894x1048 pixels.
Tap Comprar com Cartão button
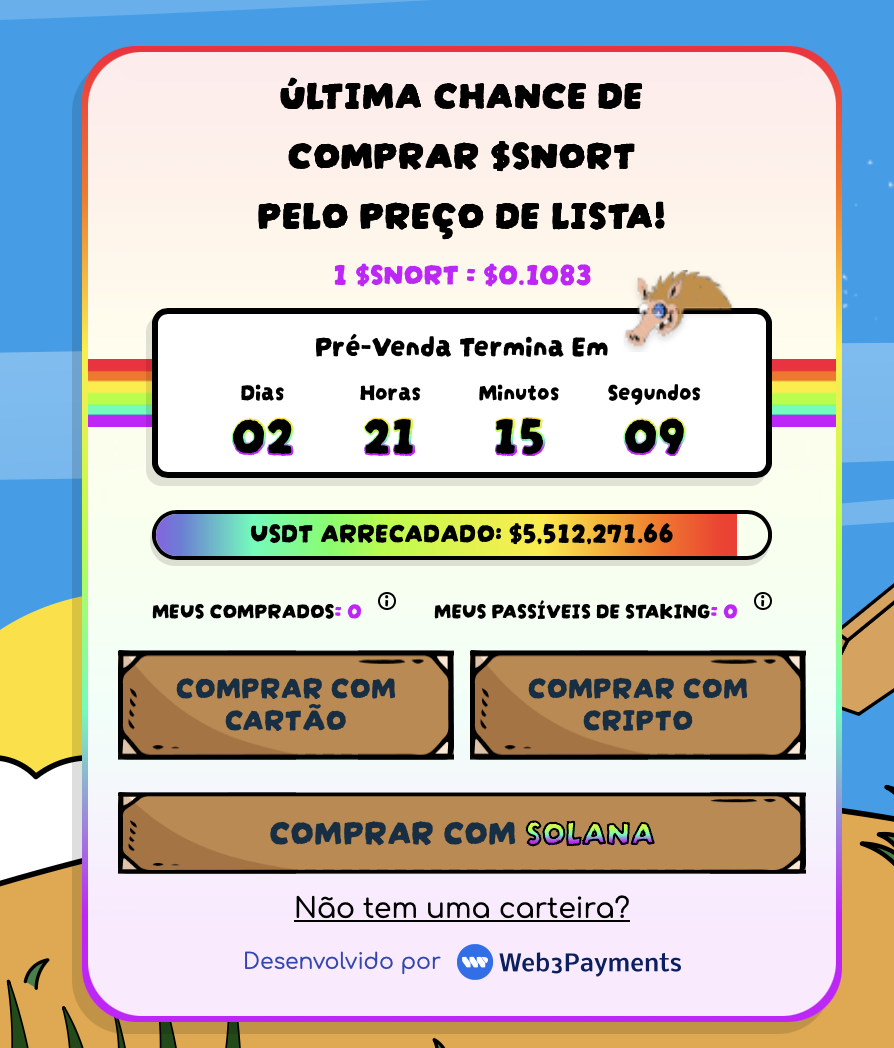pyautogui.click(x=286, y=704)
